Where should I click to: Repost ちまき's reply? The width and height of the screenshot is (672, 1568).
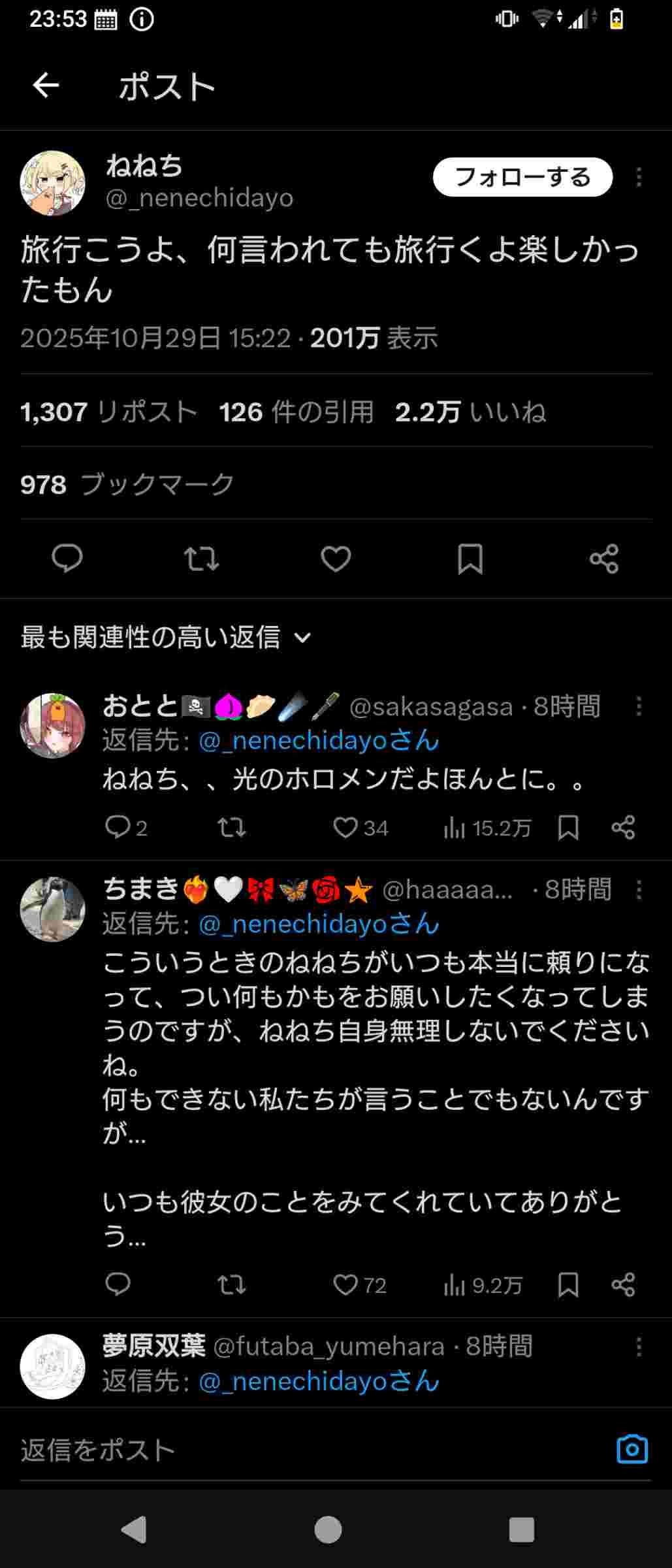[231, 1285]
